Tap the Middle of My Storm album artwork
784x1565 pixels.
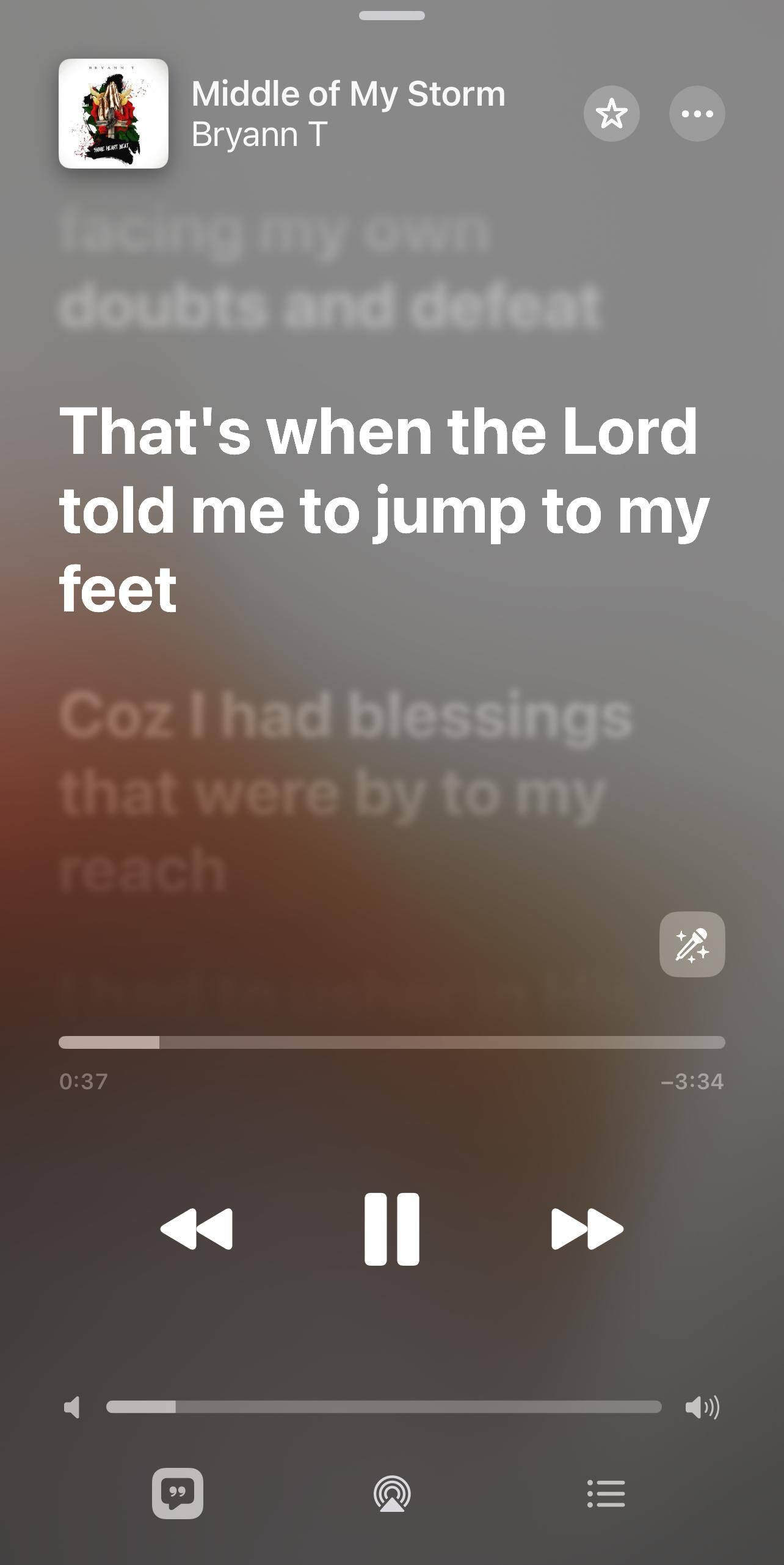(114, 114)
